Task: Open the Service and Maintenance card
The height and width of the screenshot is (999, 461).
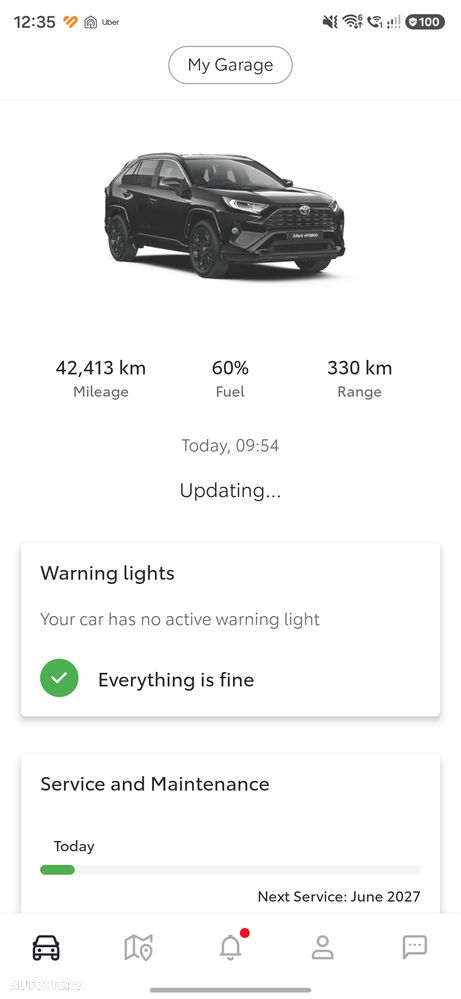Action: [x=230, y=833]
